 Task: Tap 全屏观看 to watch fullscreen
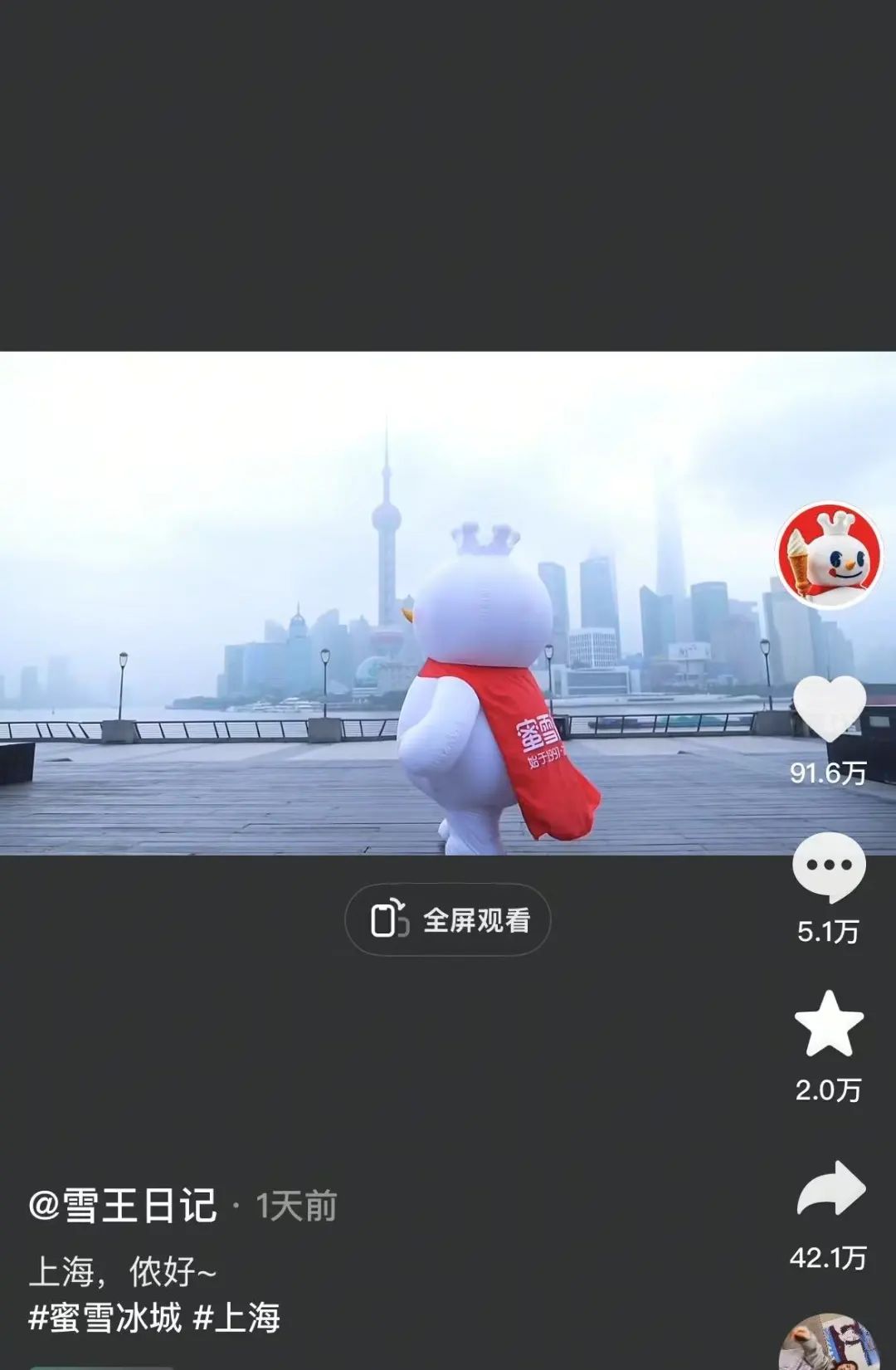click(448, 919)
